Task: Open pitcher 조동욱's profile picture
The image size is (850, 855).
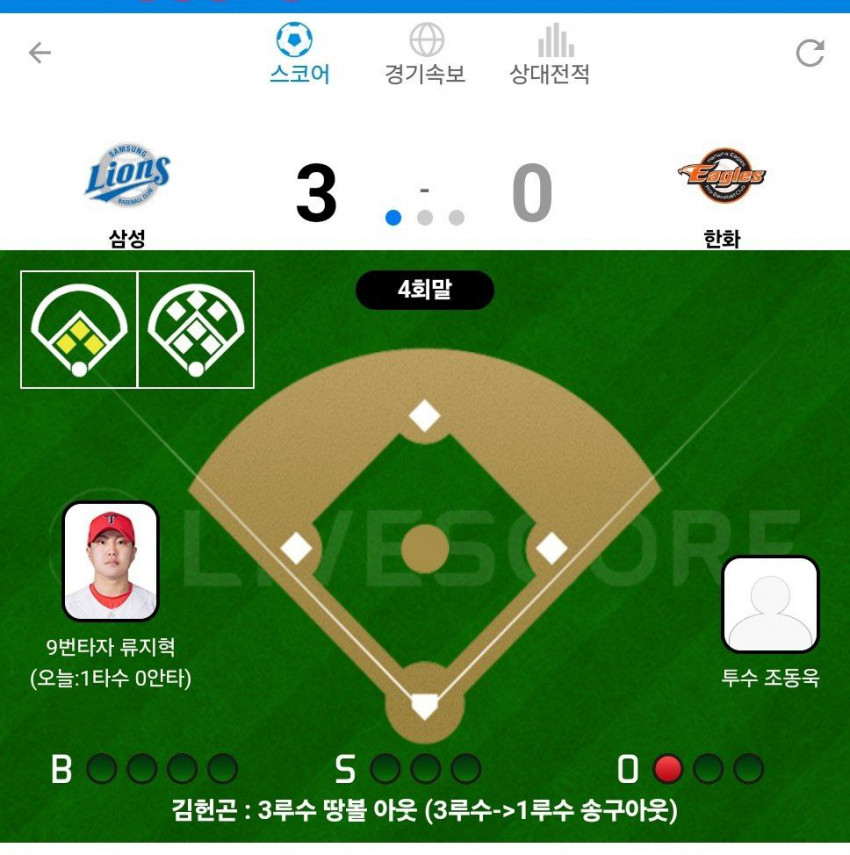Action: coord(770,604)
